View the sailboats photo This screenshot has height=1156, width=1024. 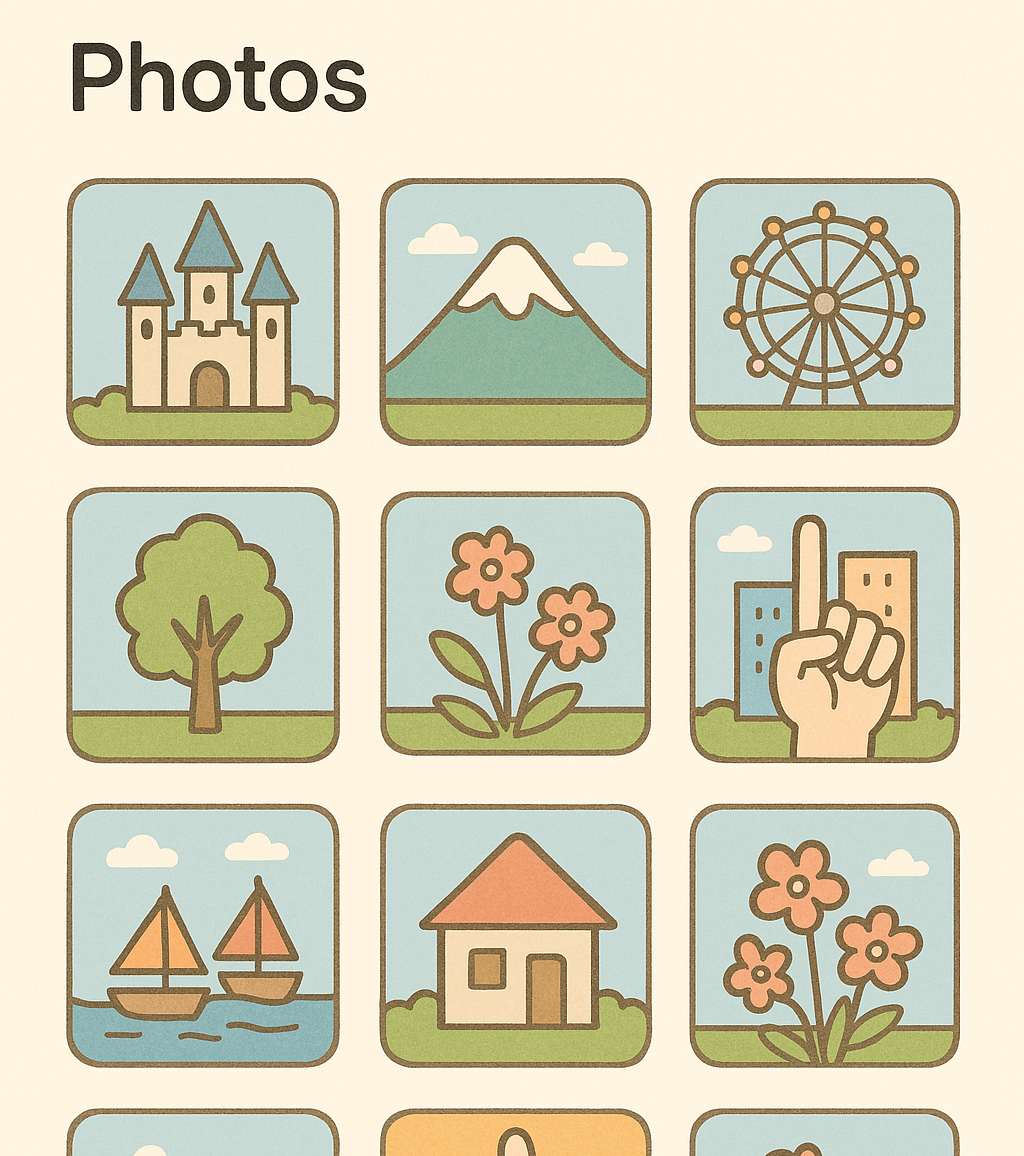pos(203,936)
